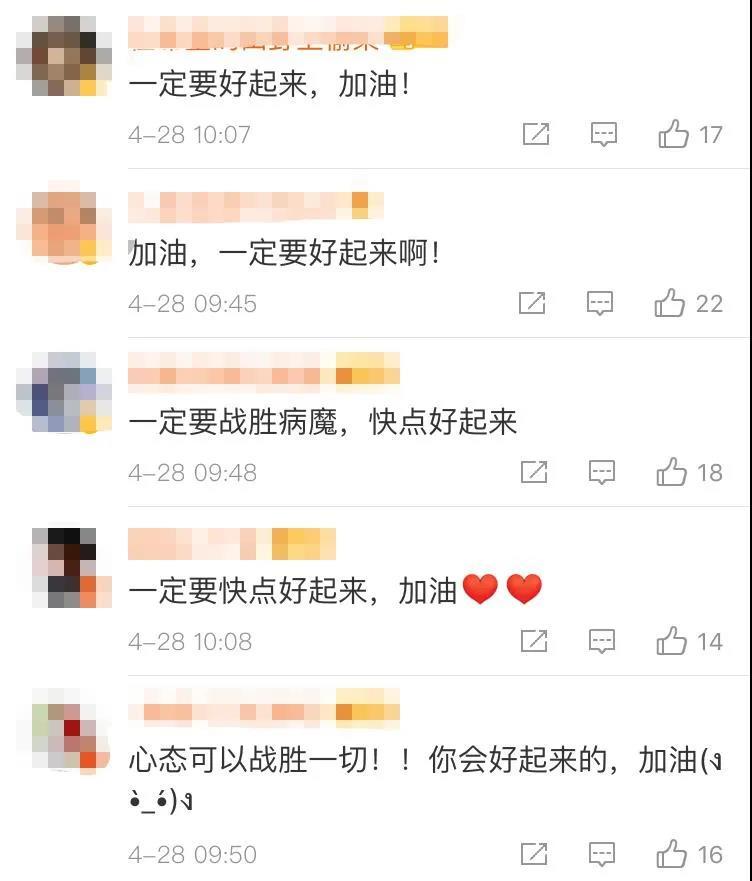Repost the comment '一定要战胜病魔，快点好起来'

tap(534, 472)
